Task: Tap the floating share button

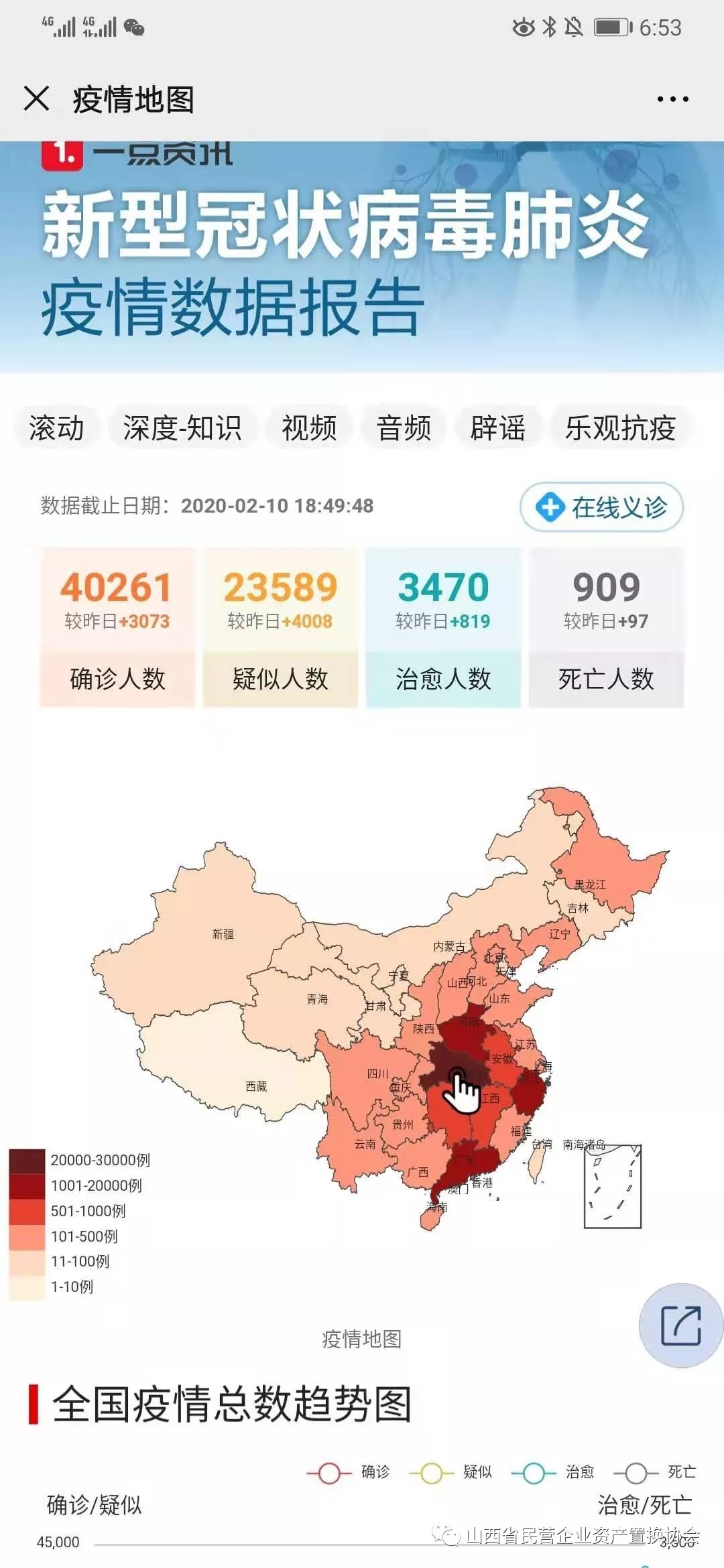Action: [681, 1325]
